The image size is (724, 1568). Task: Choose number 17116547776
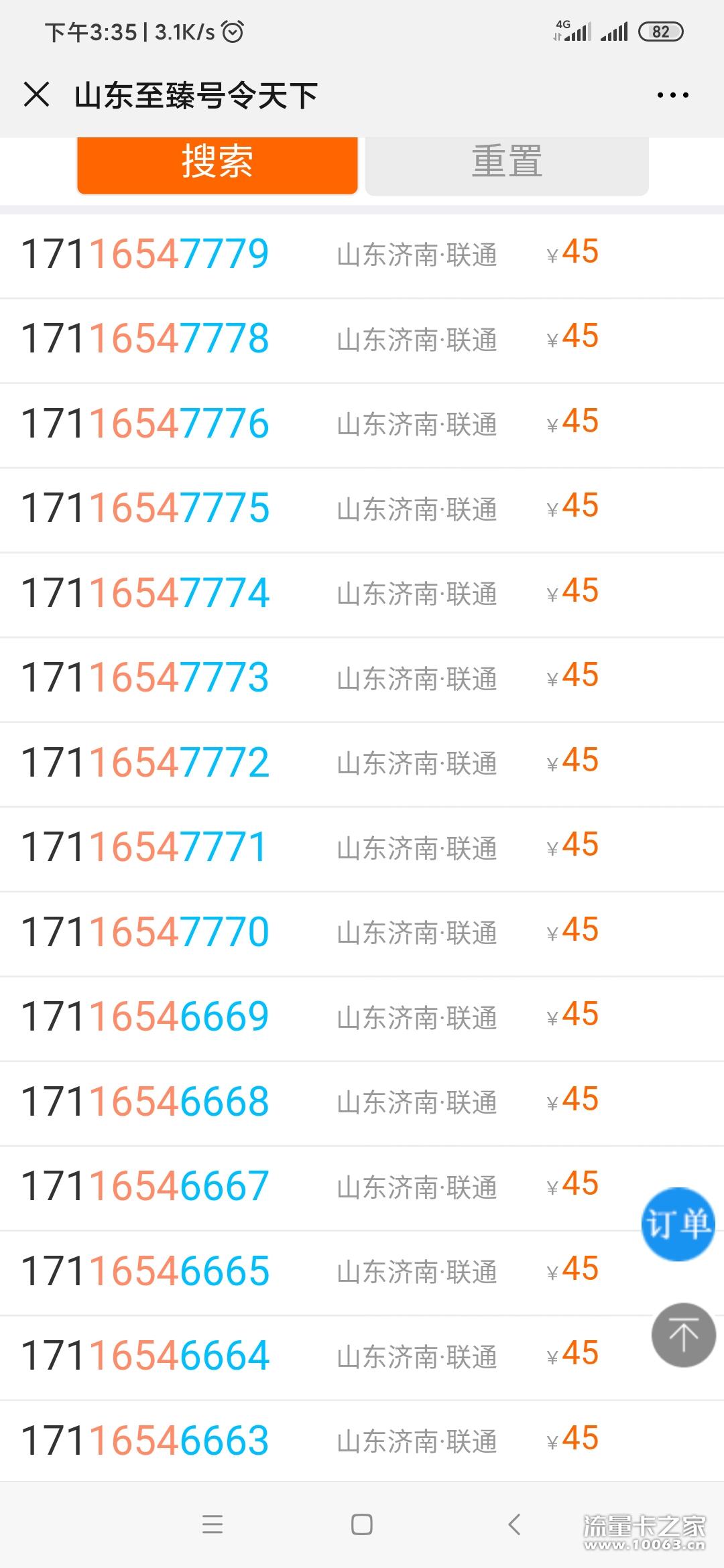coord(362,425)
